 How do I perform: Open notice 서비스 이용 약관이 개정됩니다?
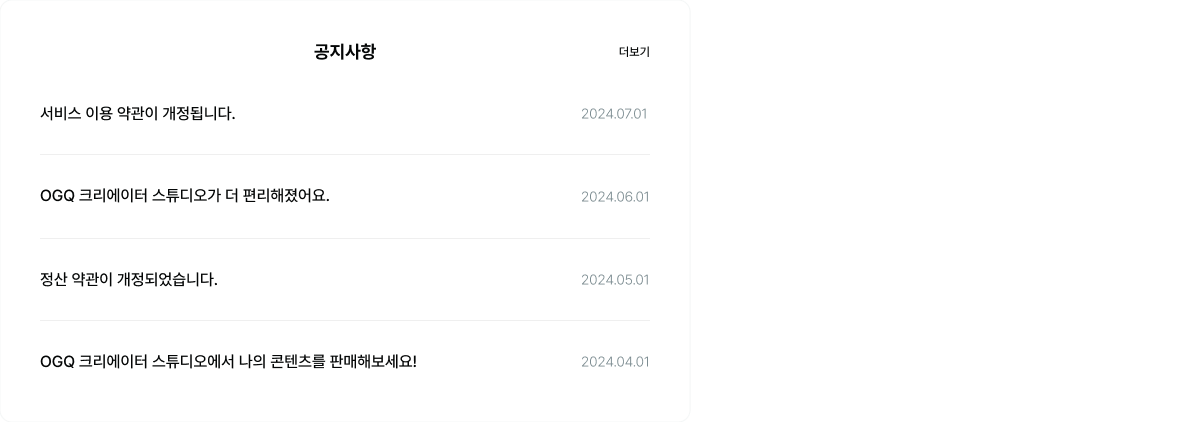point(138,113)
